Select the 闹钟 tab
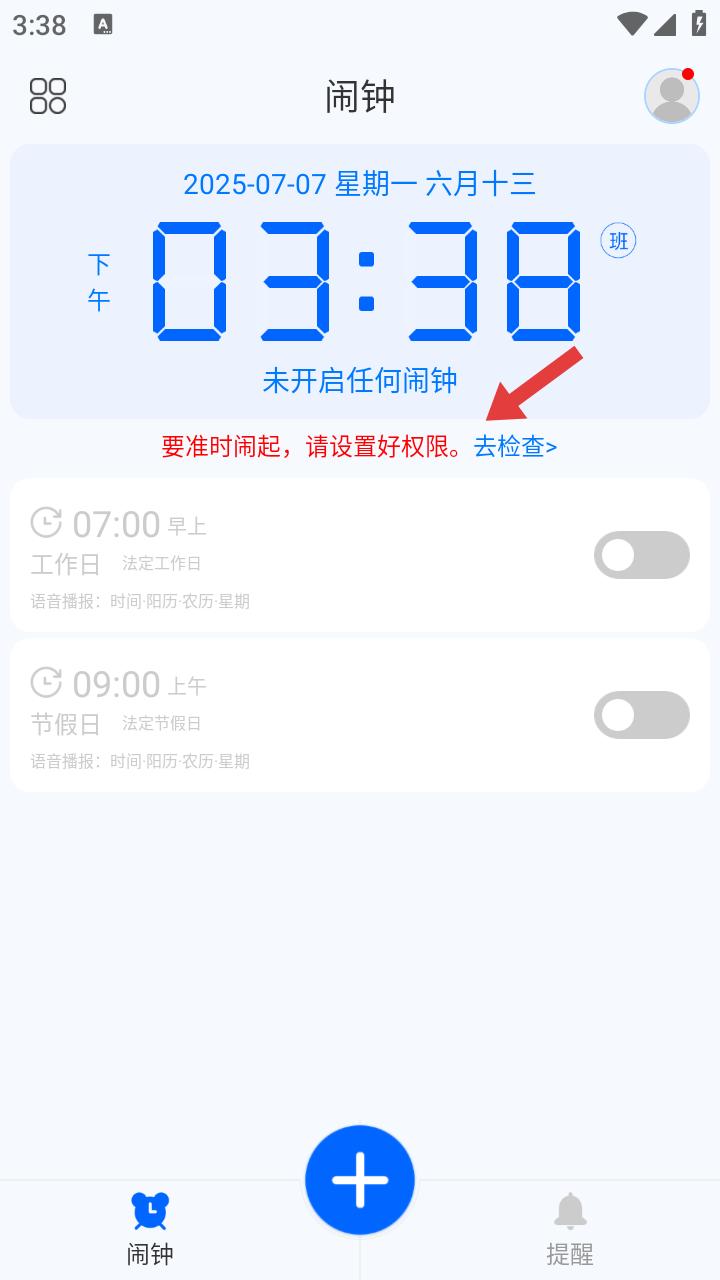Image resolution: width=720 pixels, height=1280 pixels. click(x=150, y=1230)
